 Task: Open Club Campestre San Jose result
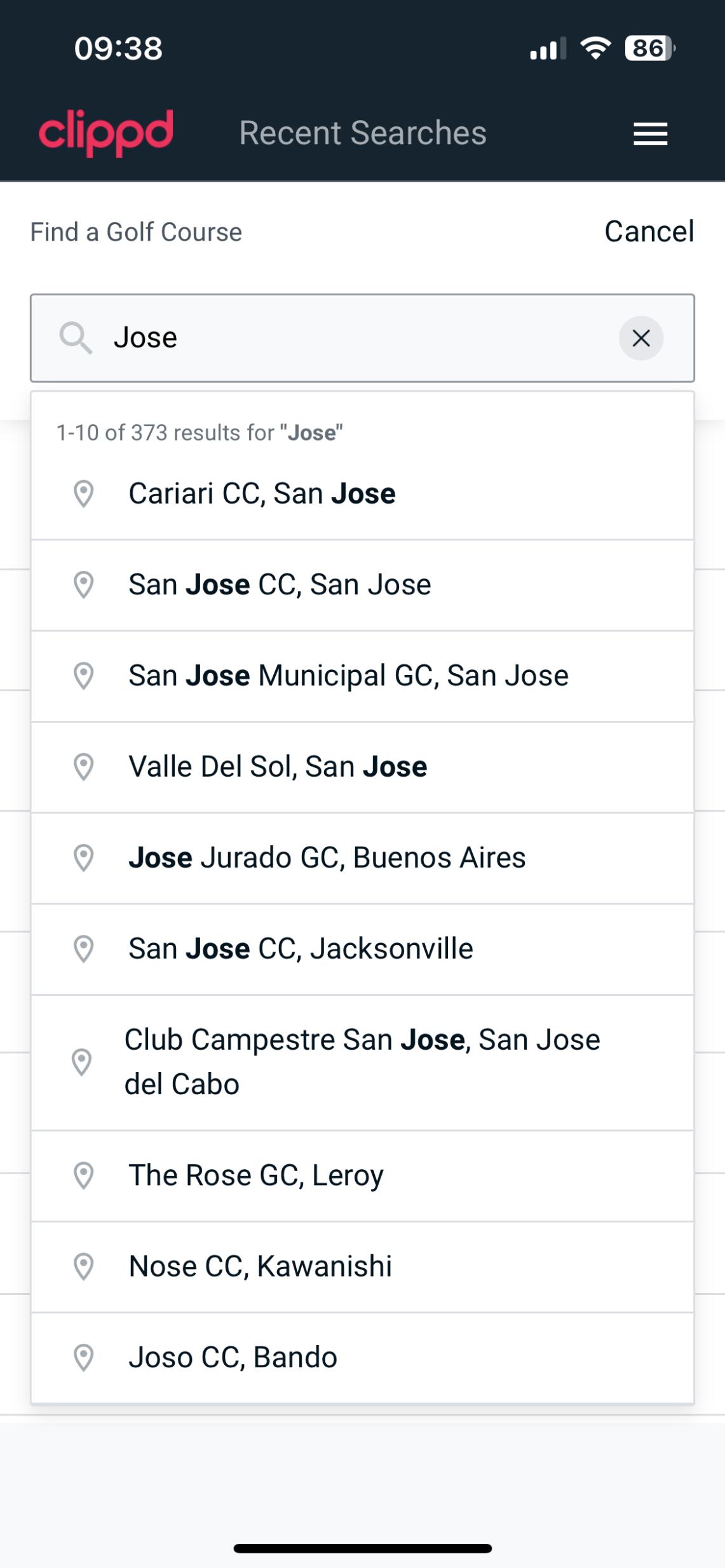click(362, 1061)
